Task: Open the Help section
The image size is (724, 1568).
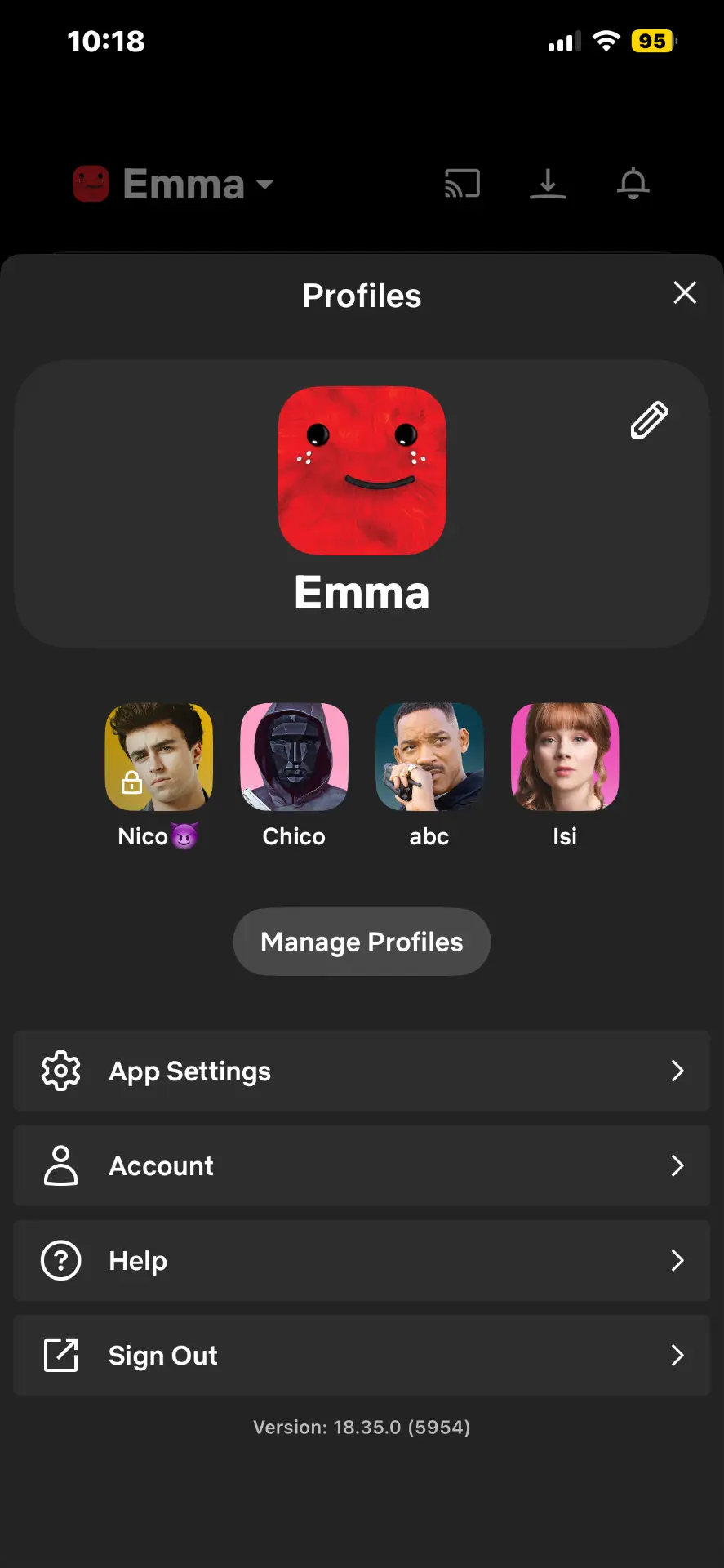Action: click(362, 1260)
